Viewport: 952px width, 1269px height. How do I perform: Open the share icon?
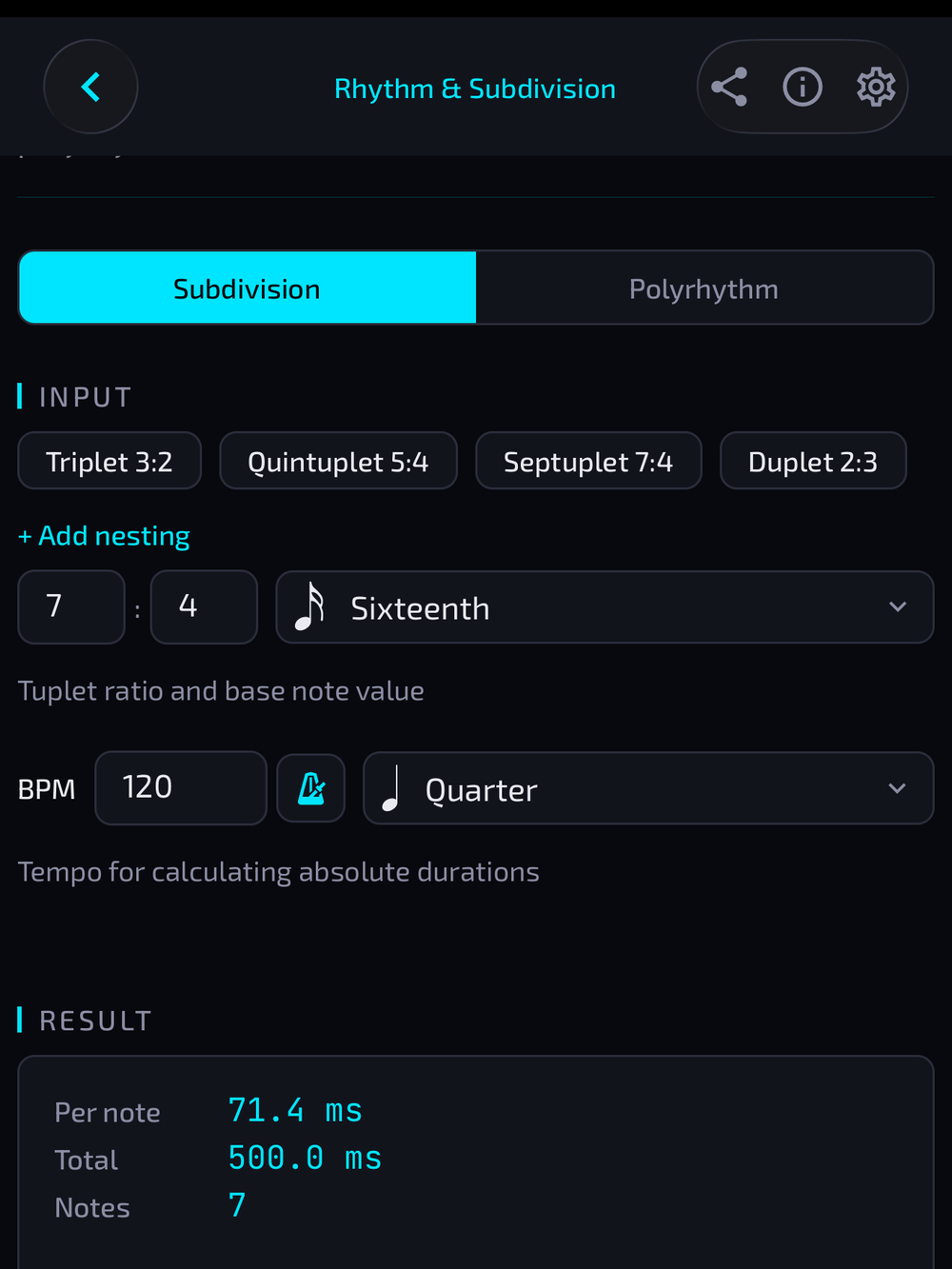(x=729, y=87)
